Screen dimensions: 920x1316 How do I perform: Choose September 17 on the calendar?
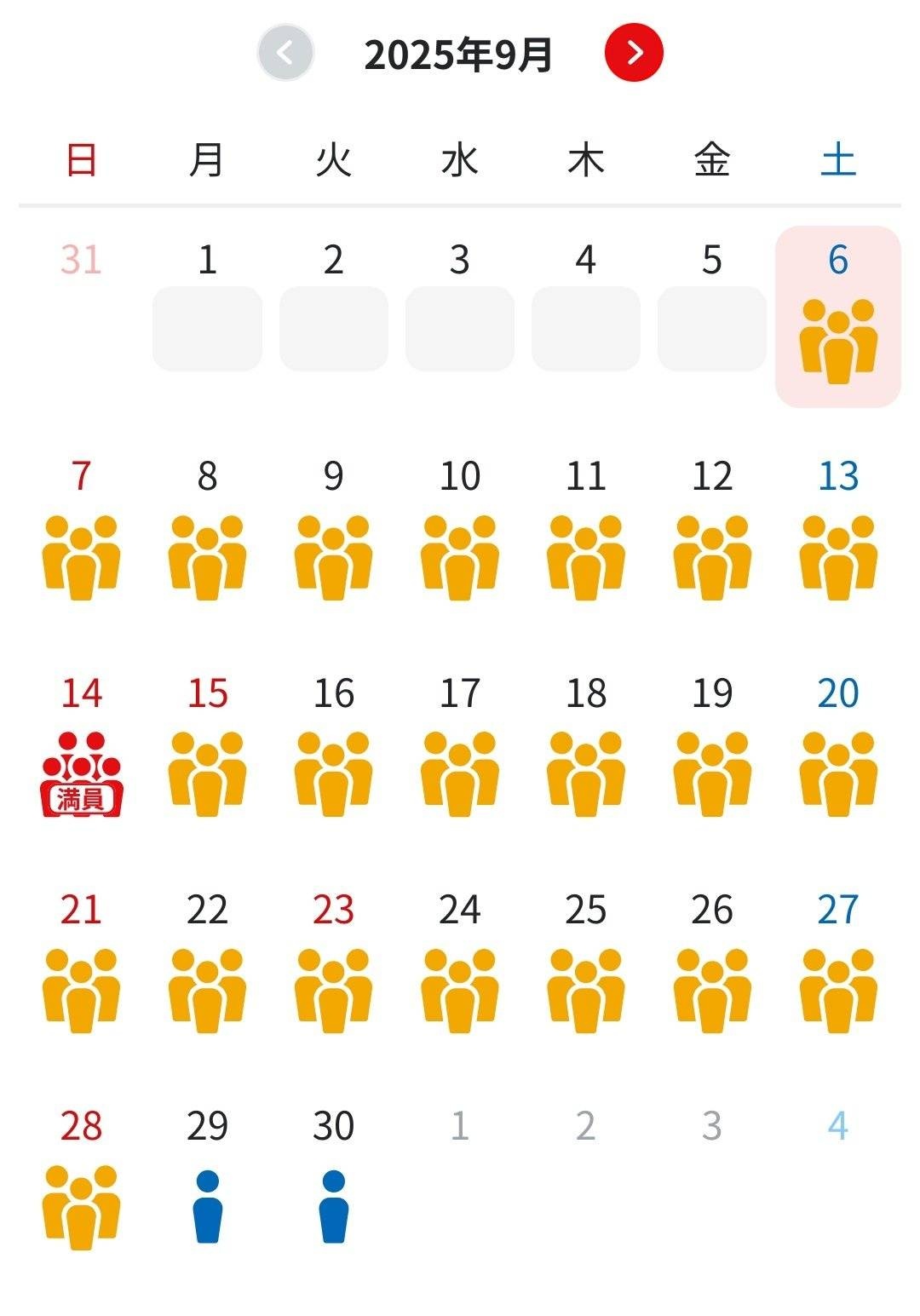(x=459, y=751)
